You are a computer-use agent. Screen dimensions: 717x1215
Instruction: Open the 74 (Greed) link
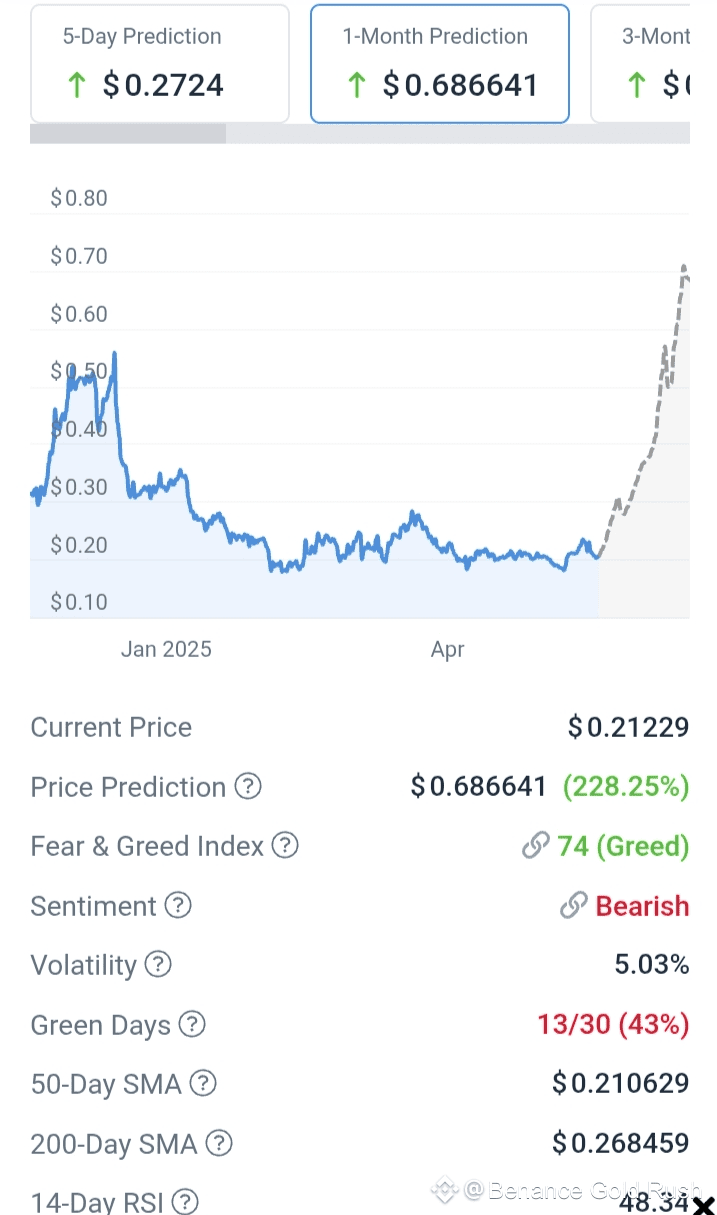click(x=606, y=847)
